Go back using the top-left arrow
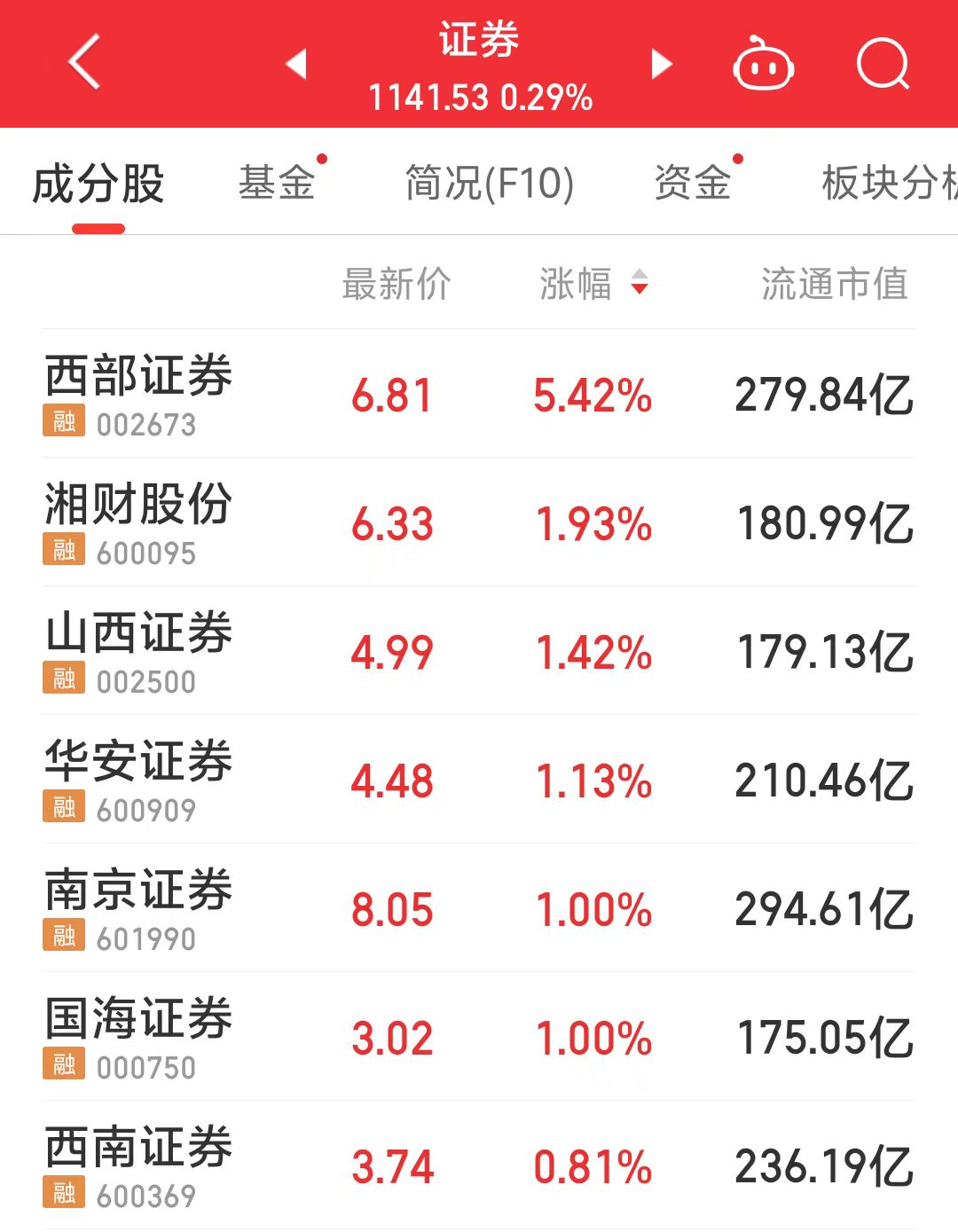The image size is (958, 1232). 84,63
